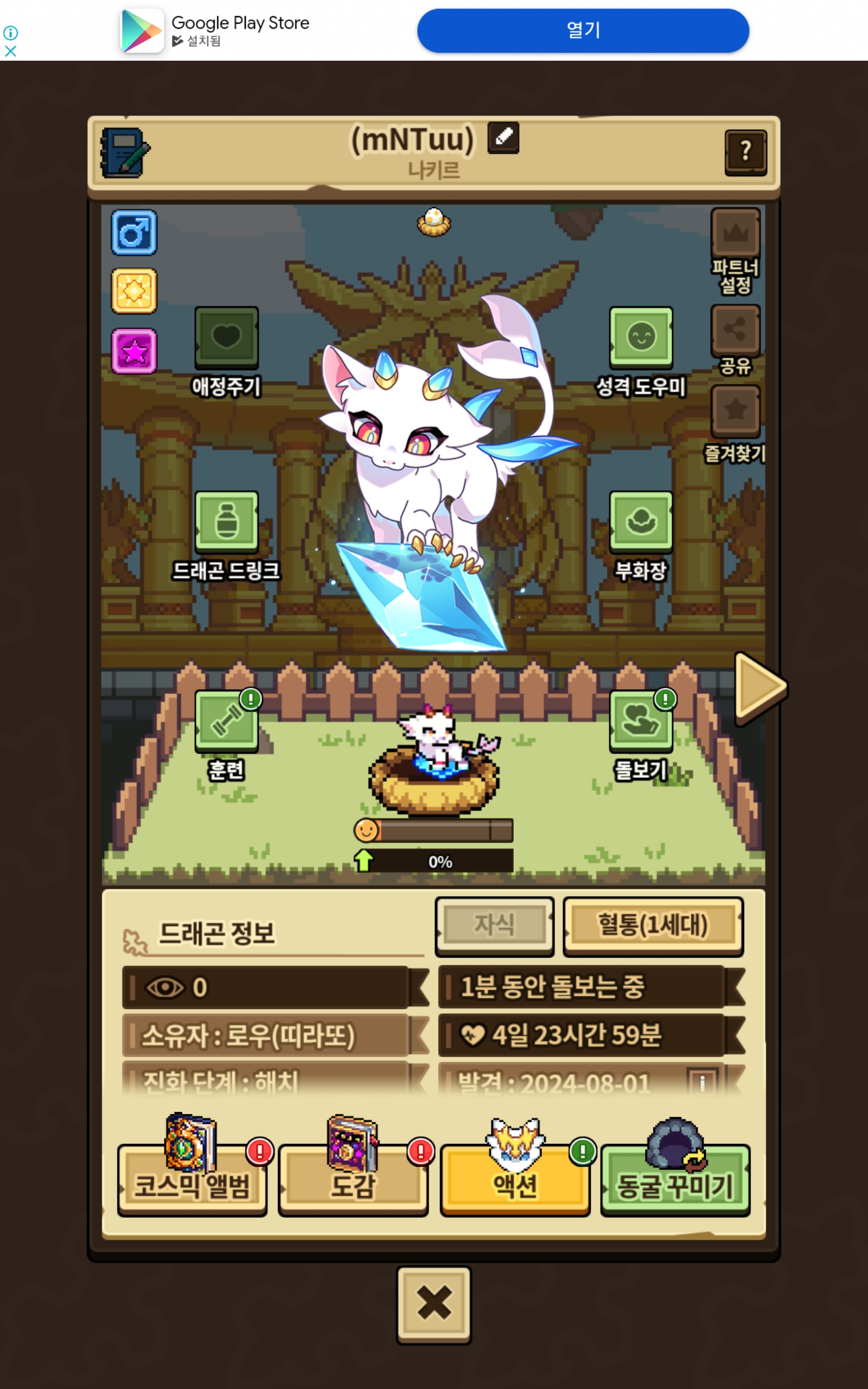Add dragon to 즐겨찾기 favorites
This screenshot has height=1389, width=868.
(735, 410)
